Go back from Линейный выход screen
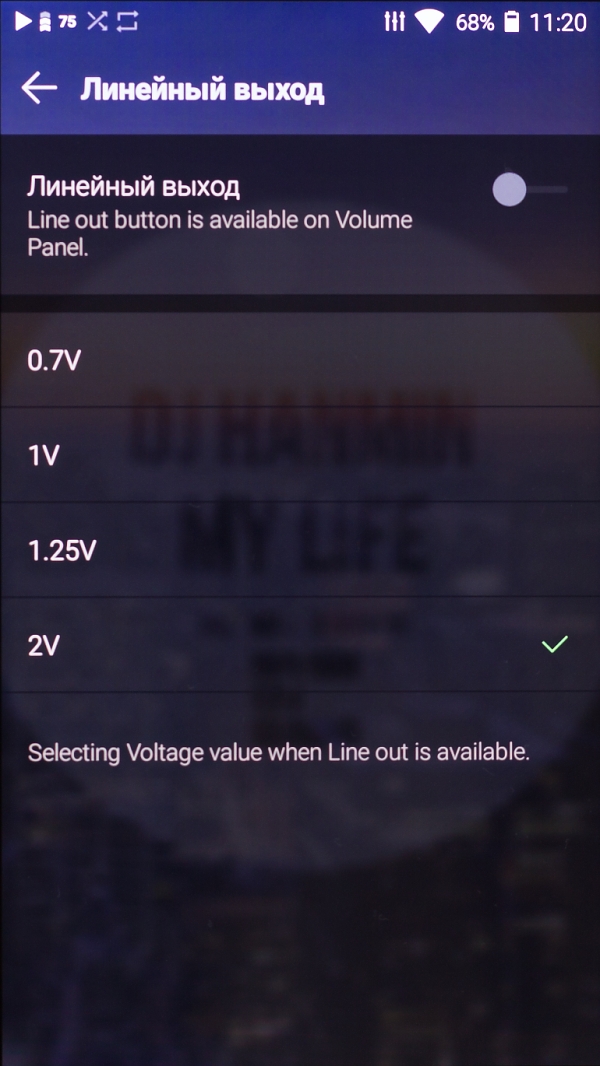 point(39,89)
